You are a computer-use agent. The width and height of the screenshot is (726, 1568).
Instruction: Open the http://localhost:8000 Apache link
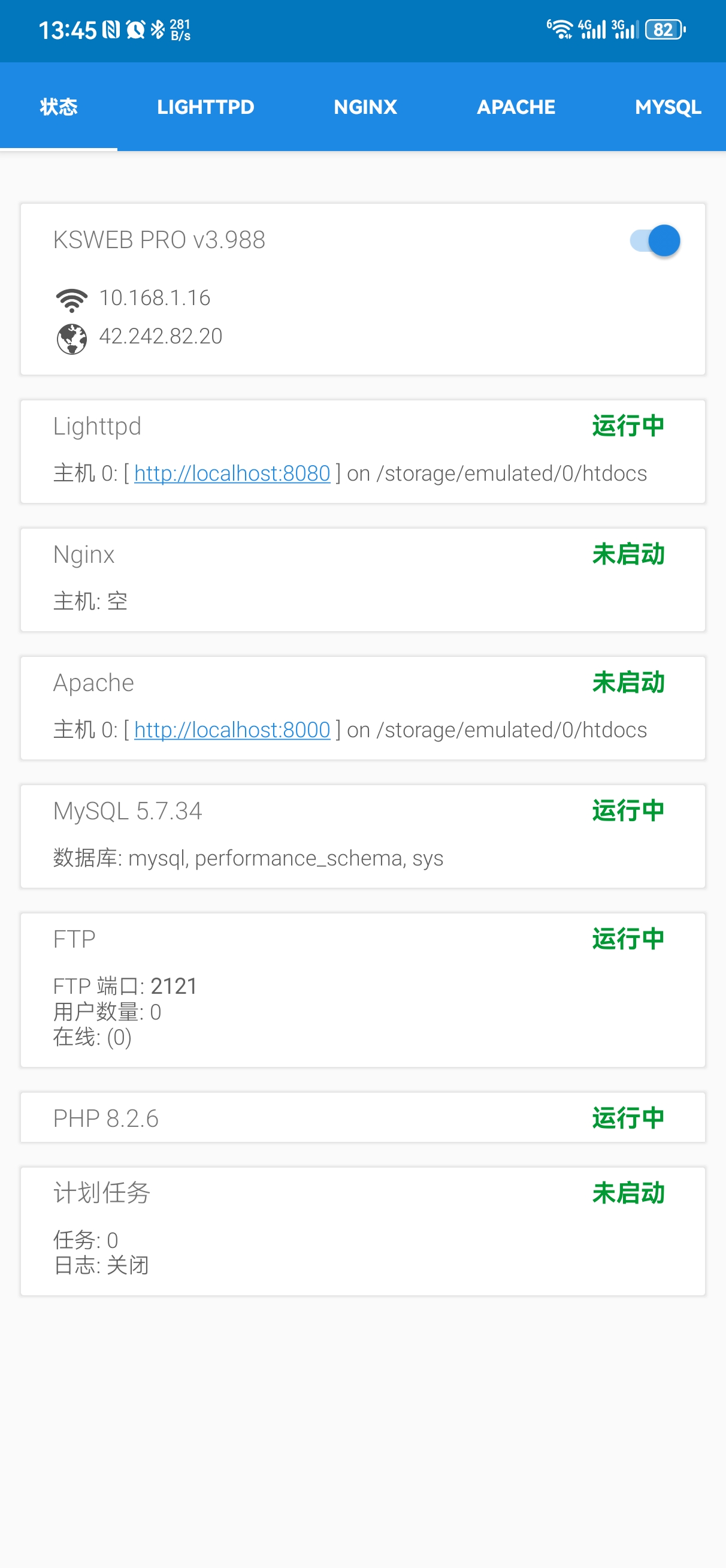(x=232, y=730)
